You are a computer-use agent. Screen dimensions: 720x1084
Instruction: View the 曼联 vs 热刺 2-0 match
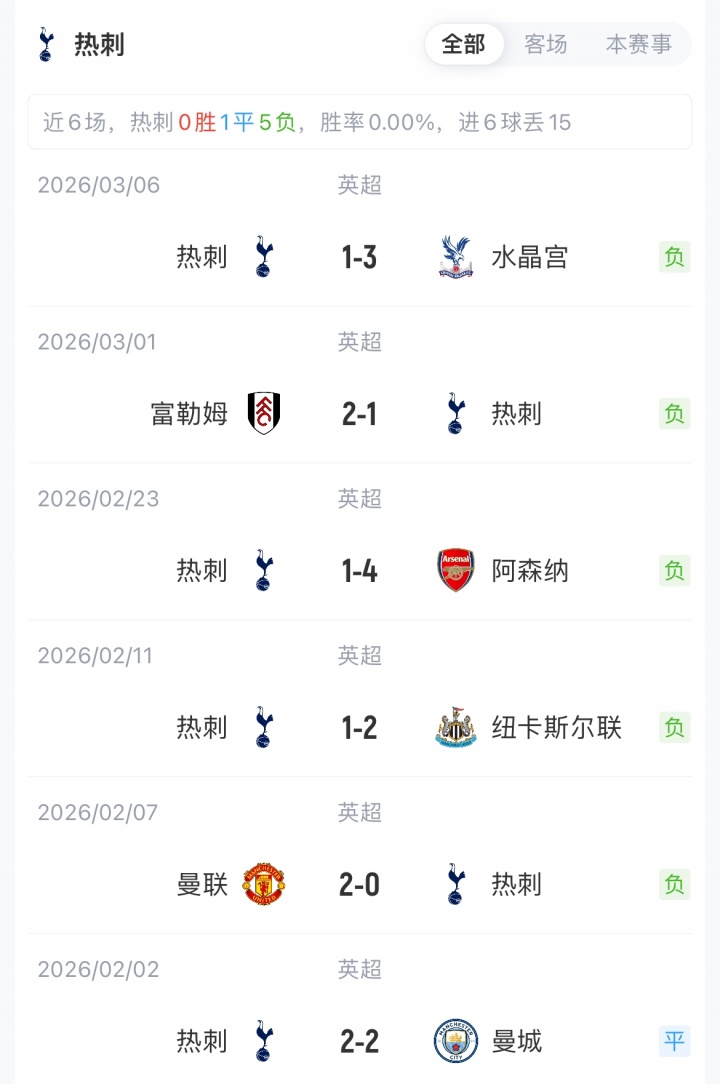click(359, 884)
